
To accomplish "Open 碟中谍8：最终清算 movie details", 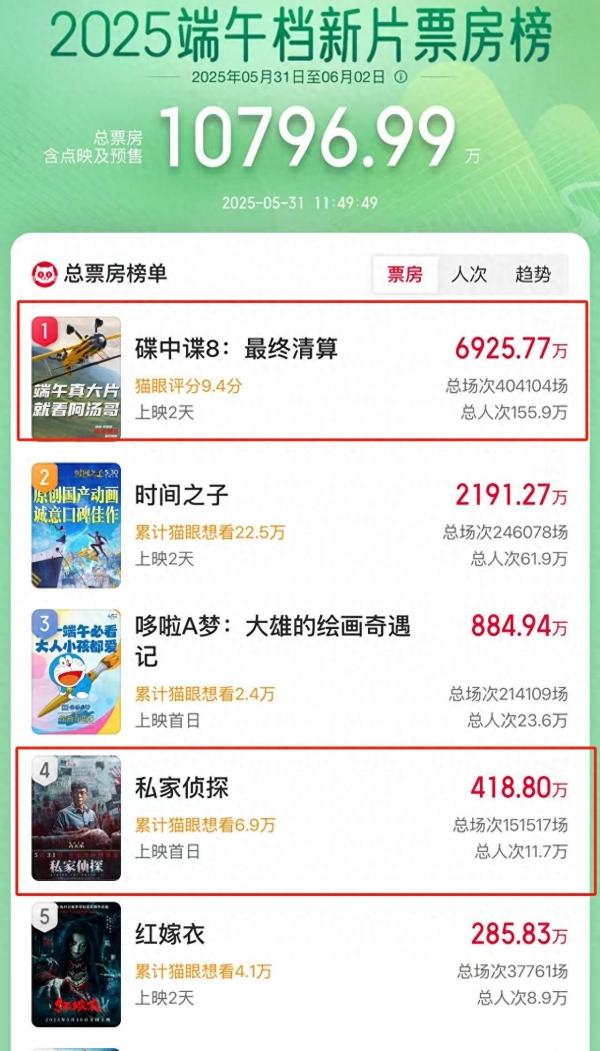I will (x=300, y=378).
